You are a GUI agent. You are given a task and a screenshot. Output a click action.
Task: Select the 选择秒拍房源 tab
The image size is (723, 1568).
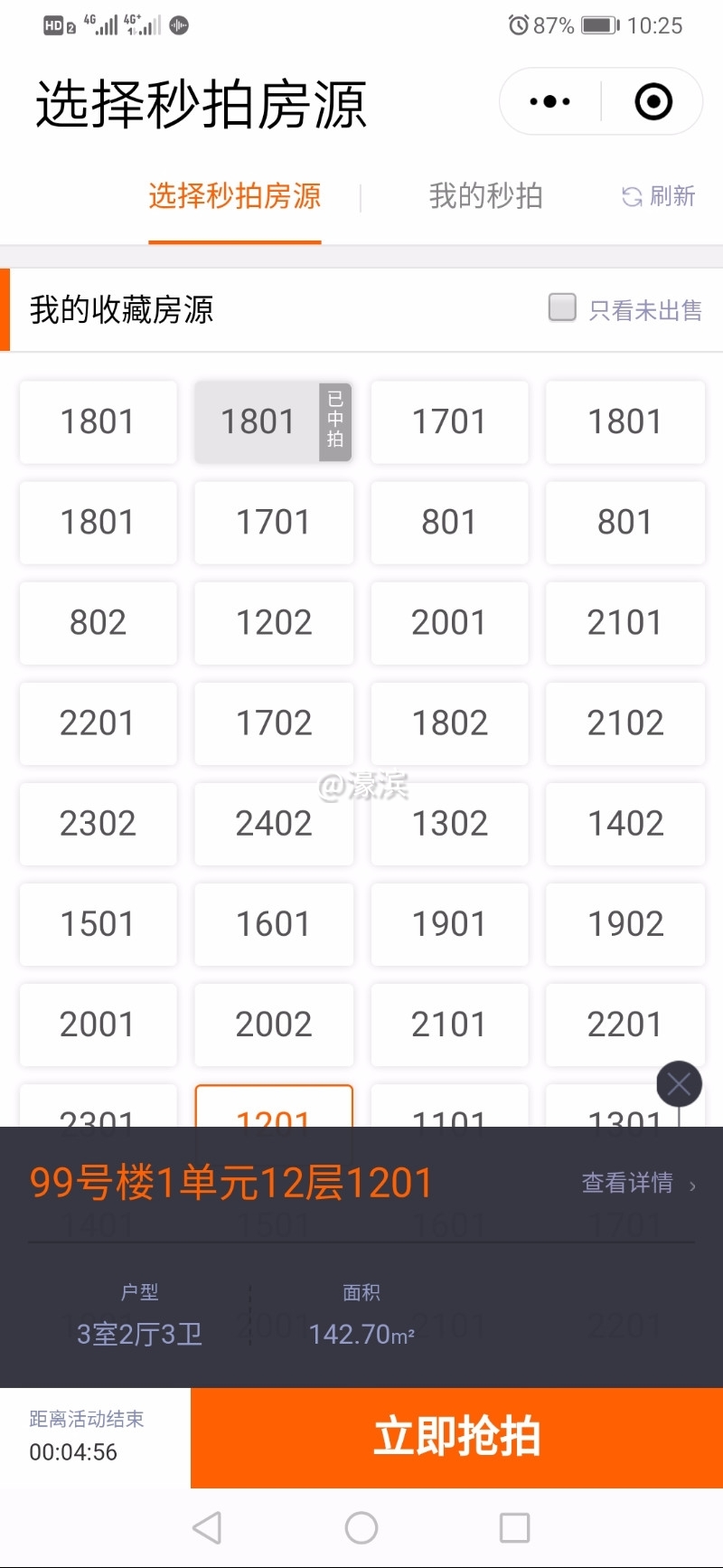(x=235, y=196)
